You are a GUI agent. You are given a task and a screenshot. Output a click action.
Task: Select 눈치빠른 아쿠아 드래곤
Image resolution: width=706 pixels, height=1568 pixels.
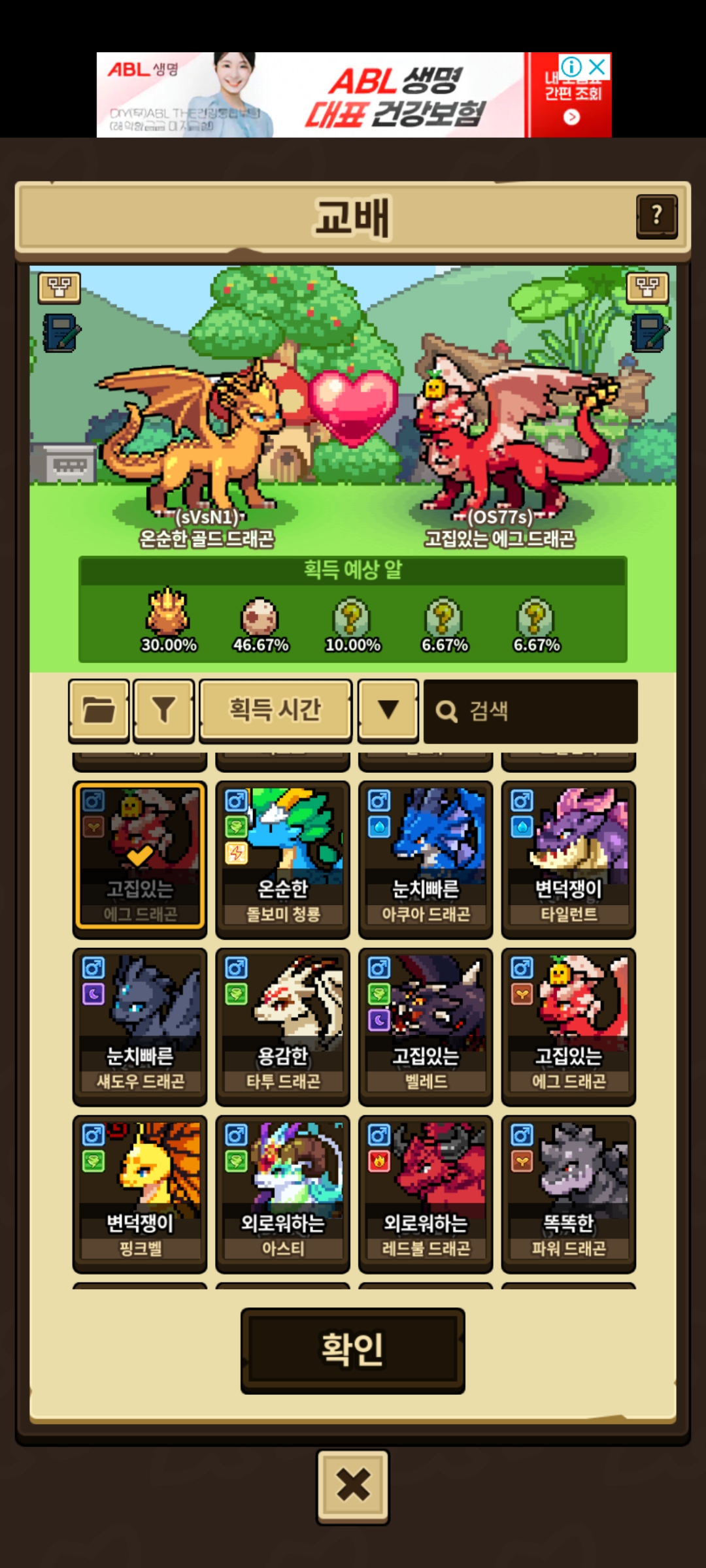(426, 858)
